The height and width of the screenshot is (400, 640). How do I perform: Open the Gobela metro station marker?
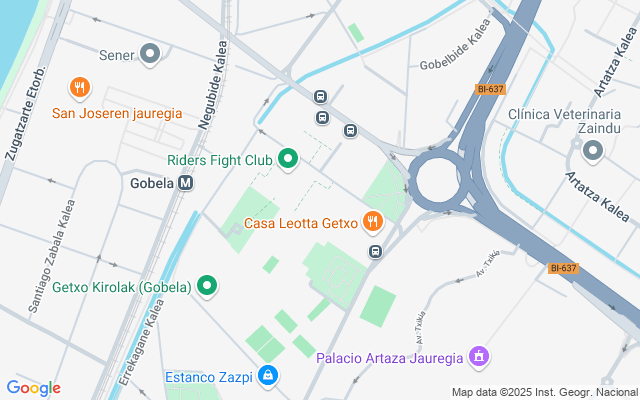pos(185,183)
